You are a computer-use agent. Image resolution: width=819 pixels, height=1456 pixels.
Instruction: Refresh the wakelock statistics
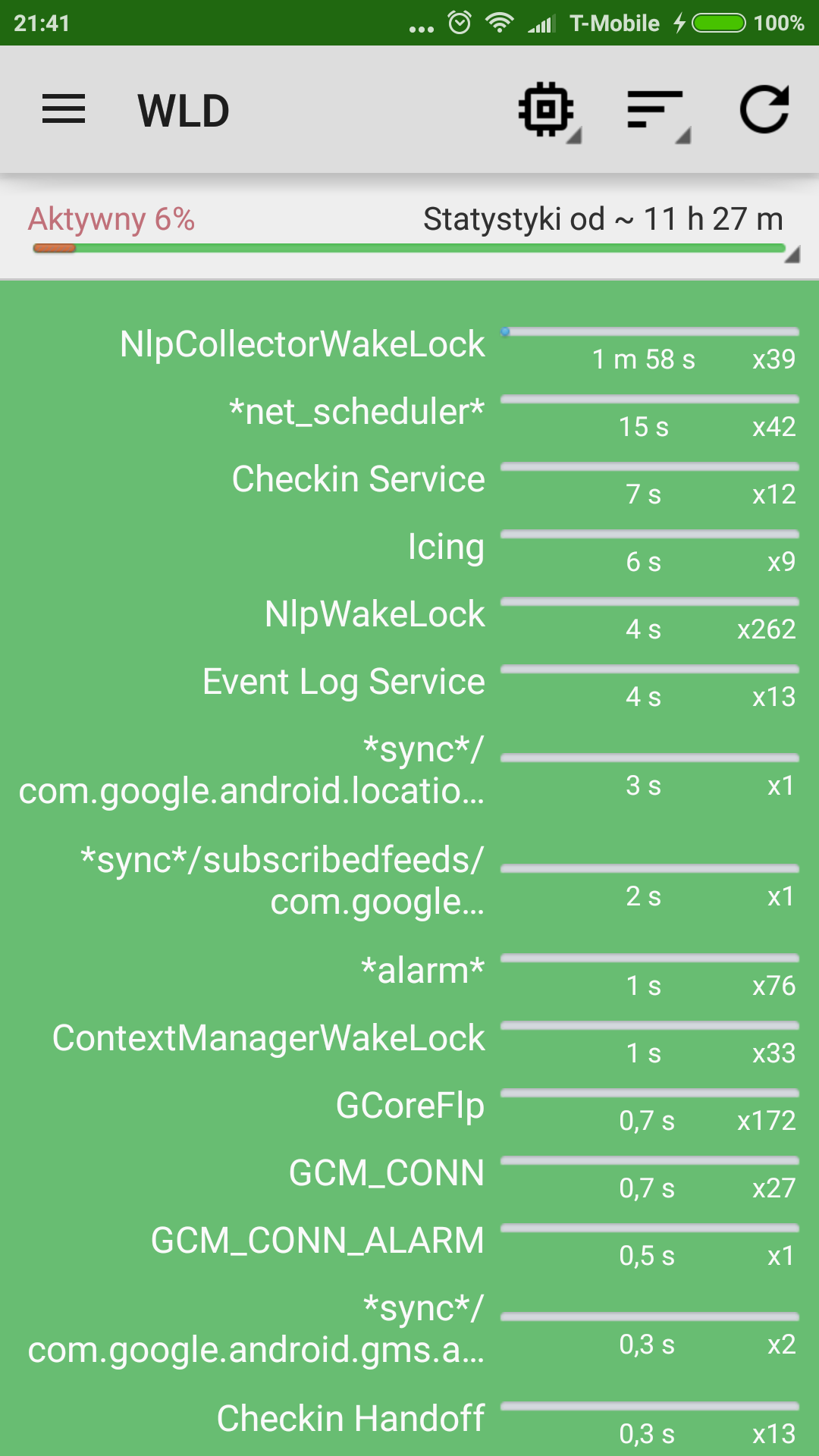click(764, 111)
